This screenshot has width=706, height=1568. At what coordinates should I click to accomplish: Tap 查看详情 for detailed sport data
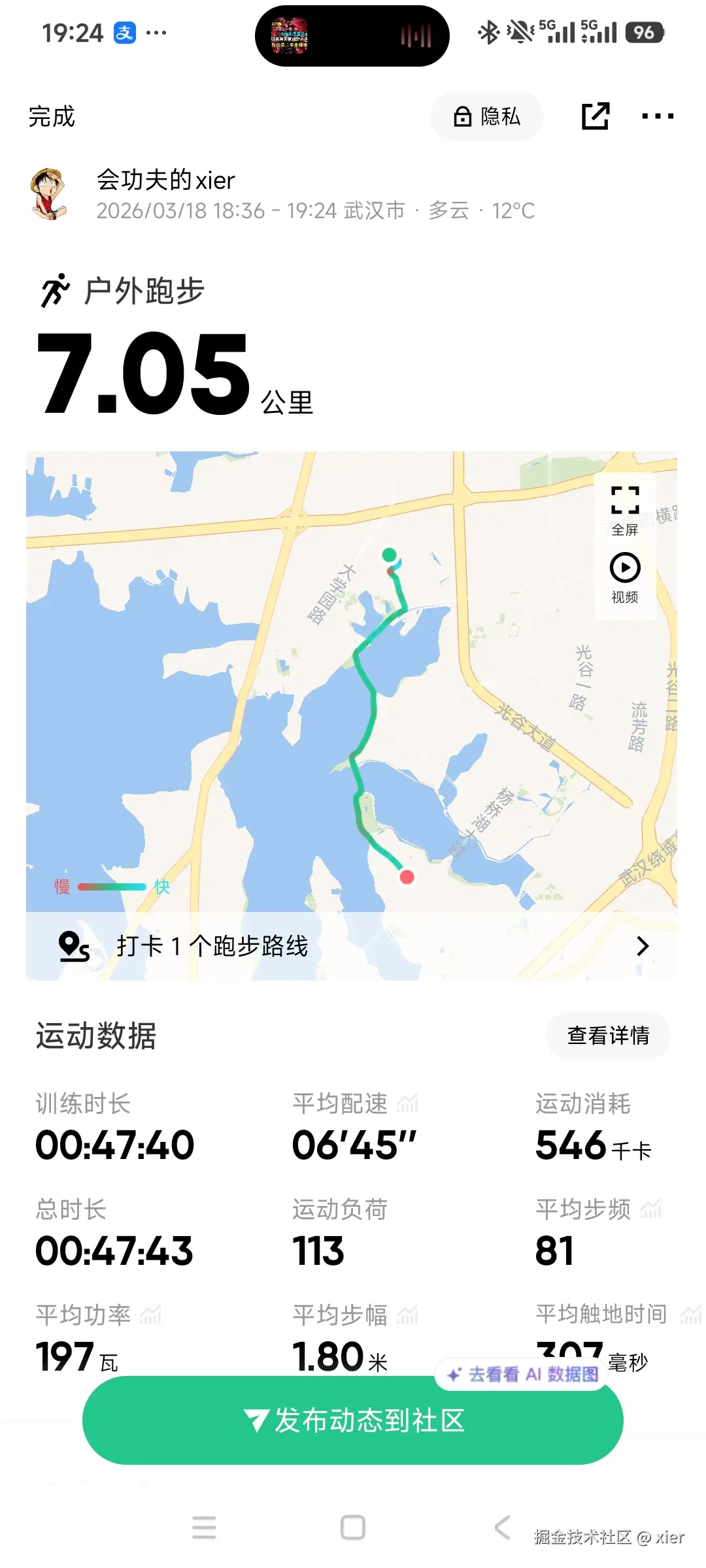tap(607, 1036)
